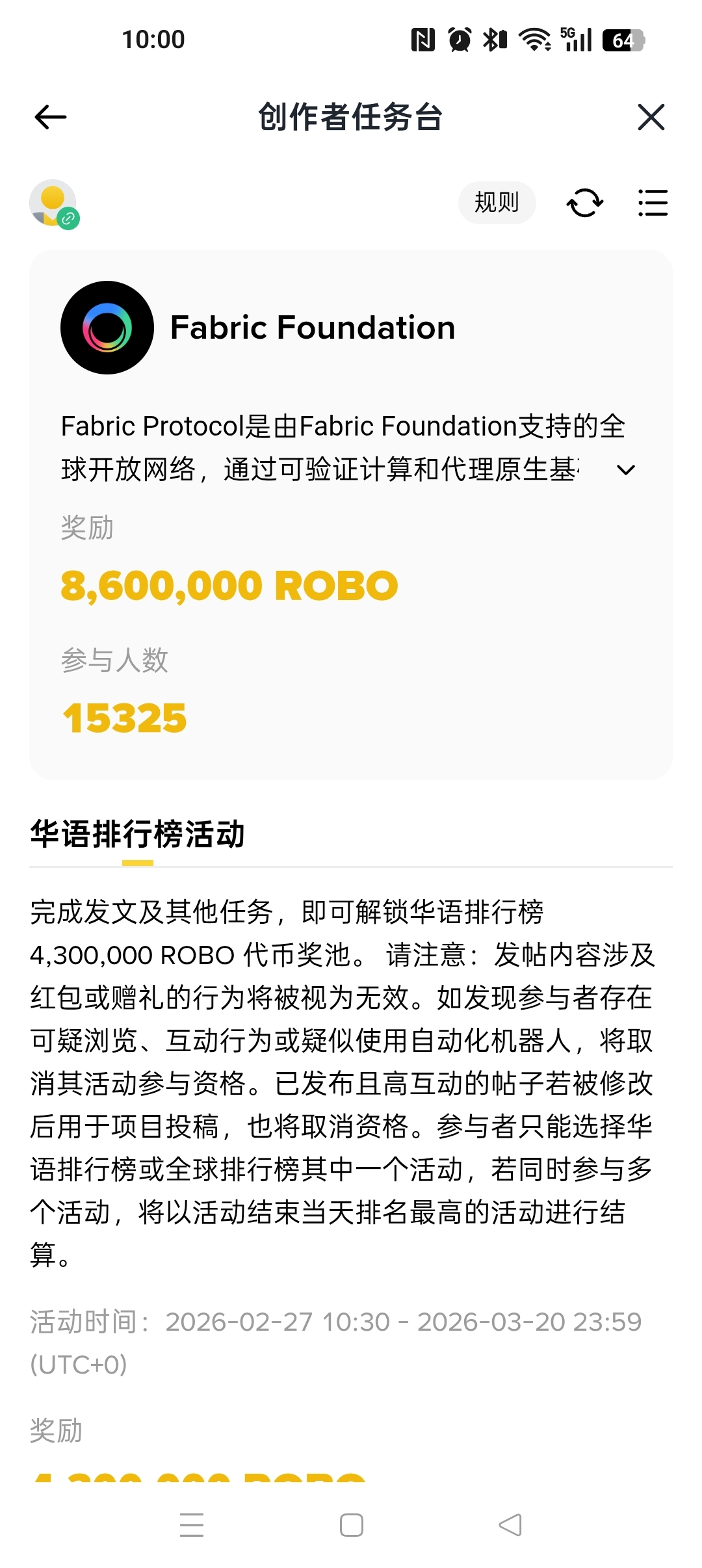Refresh the task page
The height and width of the screenshot is (1568, 702).
coord(585,203)
